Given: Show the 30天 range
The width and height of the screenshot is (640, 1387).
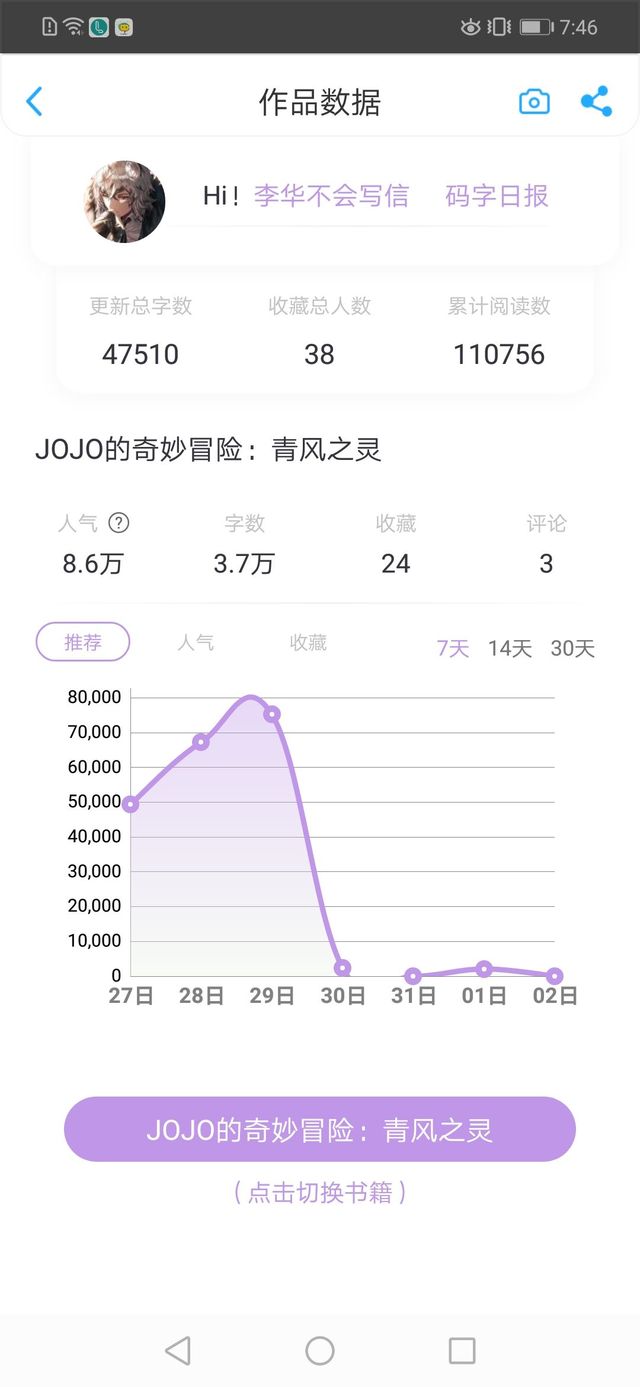Looking at the screenshot, I should pos(573,648).
